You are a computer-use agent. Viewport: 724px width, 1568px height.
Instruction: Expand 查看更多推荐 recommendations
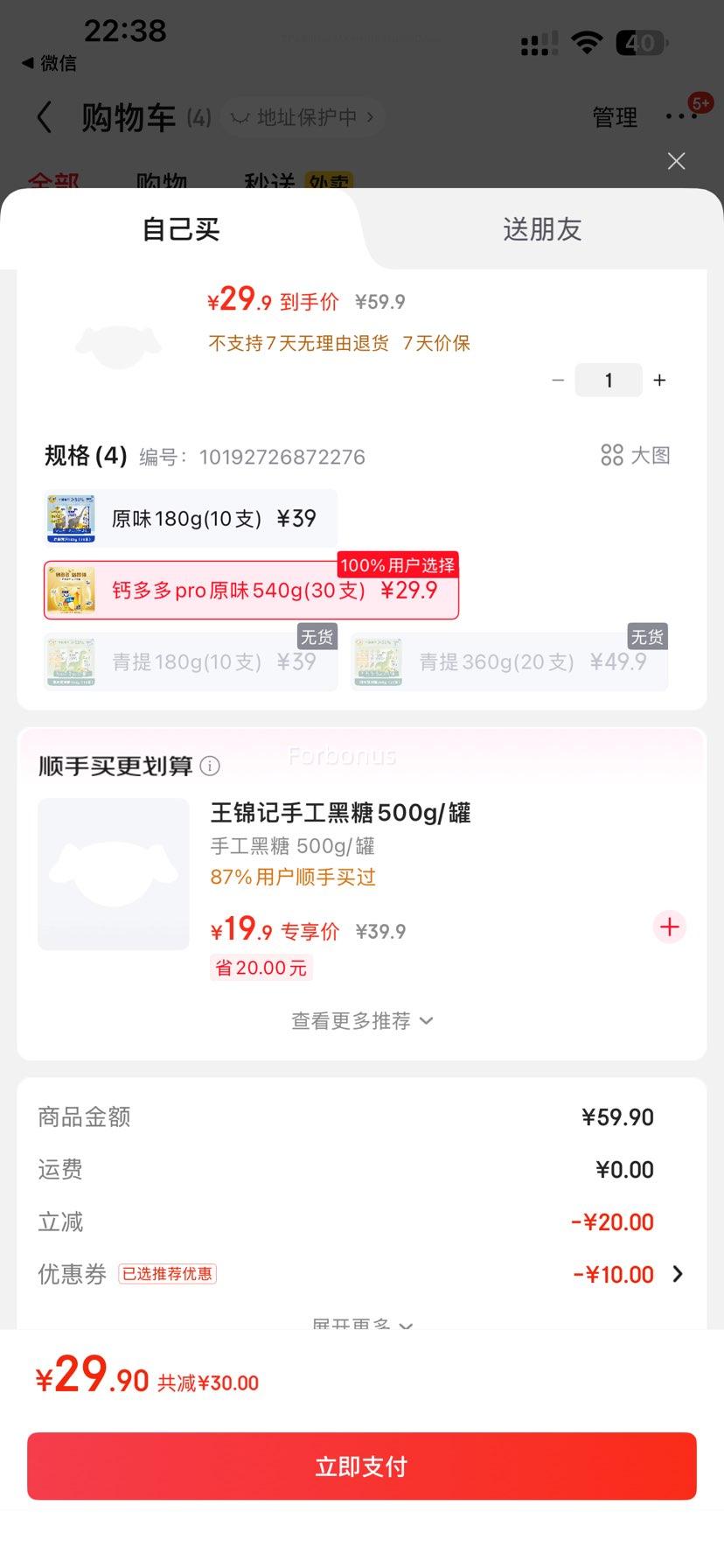(362, 1020)
